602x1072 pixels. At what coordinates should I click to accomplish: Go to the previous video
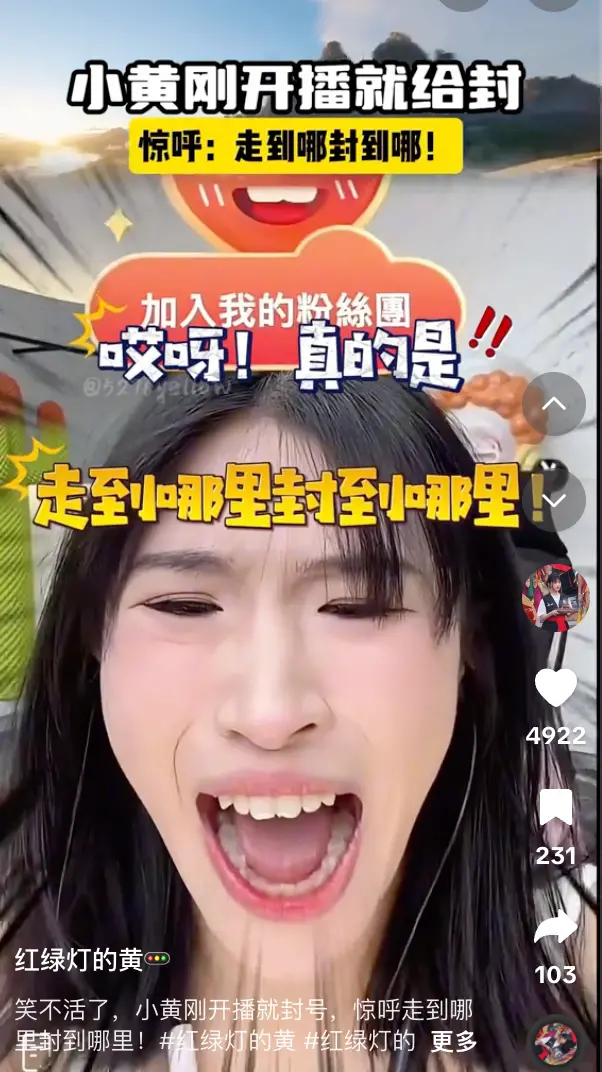point(553,404)
